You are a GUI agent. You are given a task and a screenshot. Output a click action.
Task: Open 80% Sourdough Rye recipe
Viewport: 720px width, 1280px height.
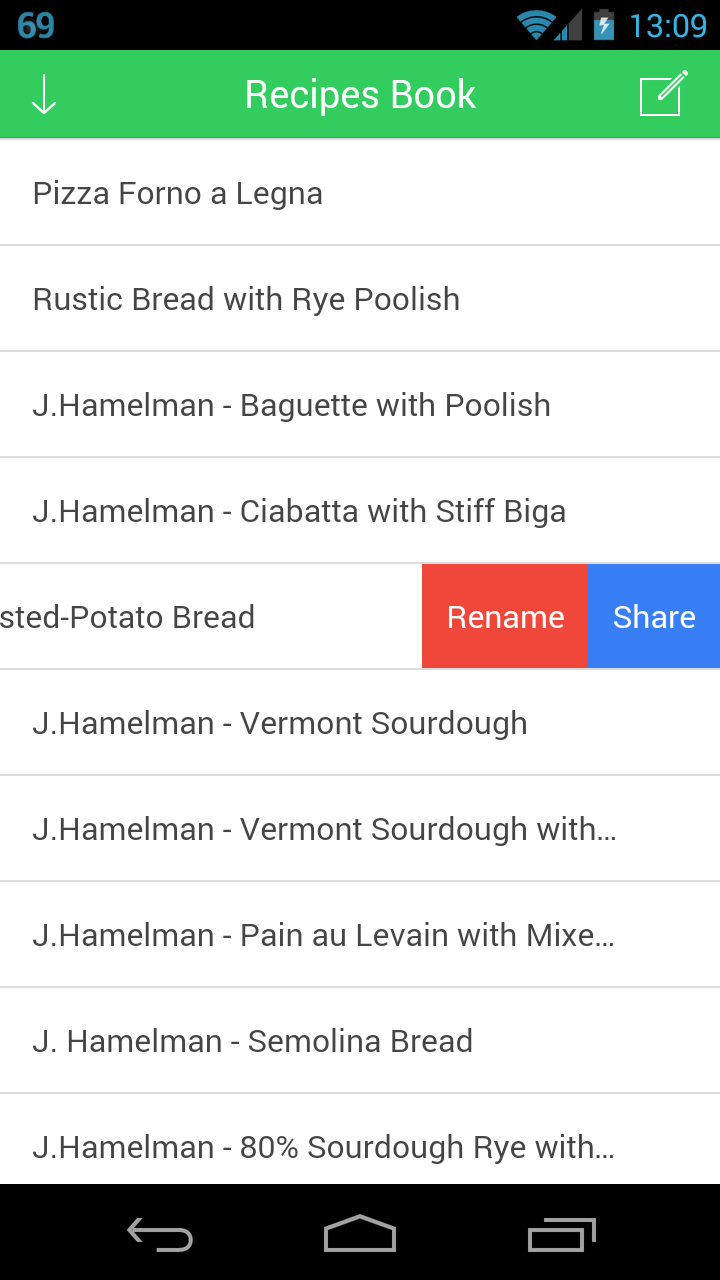coord(360,1140)
